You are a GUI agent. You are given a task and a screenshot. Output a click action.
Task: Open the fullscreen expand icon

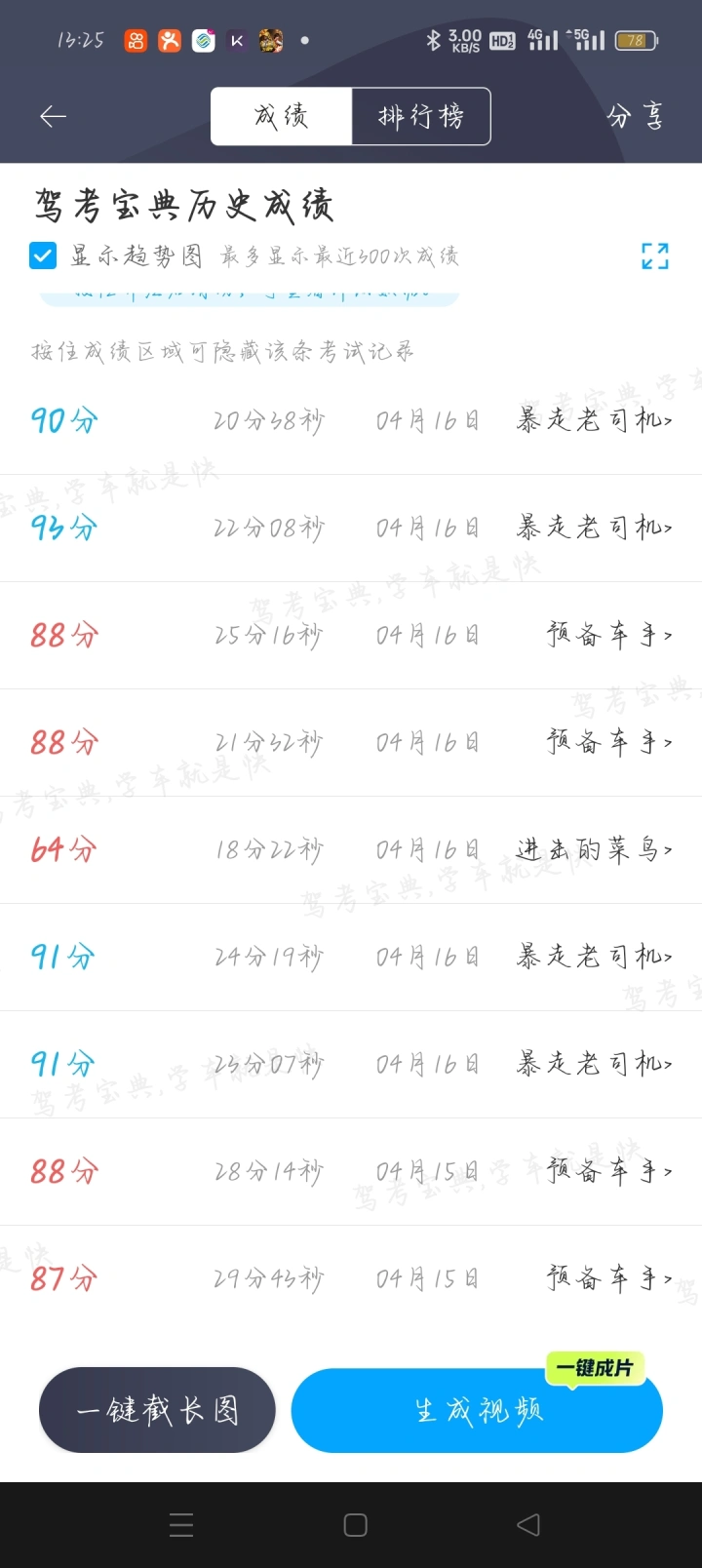click(655, 255)
